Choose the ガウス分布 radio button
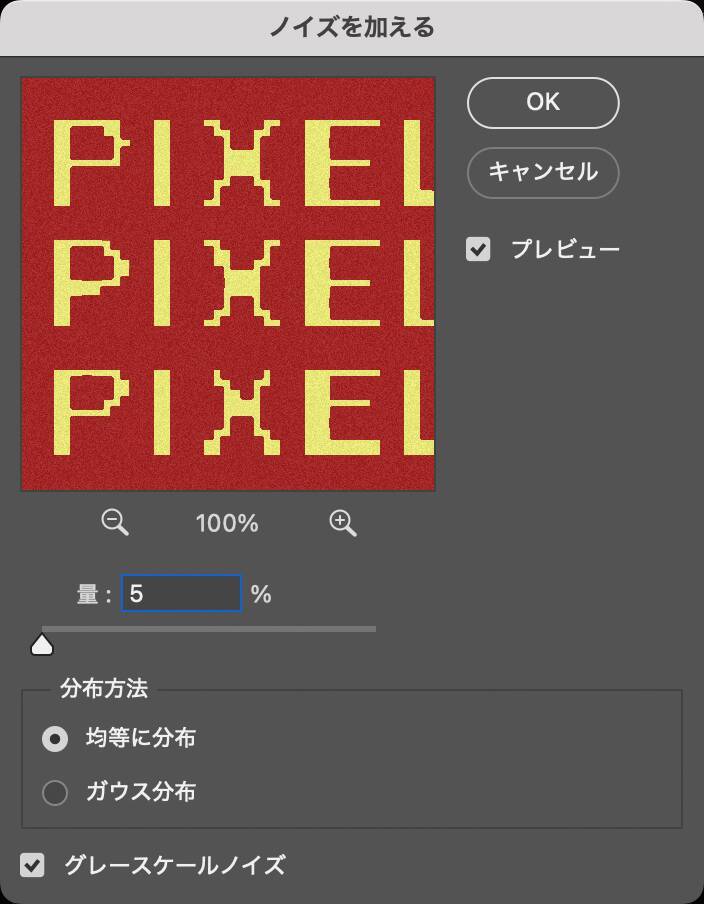This screenshot has width=704, height=904. 55,793
